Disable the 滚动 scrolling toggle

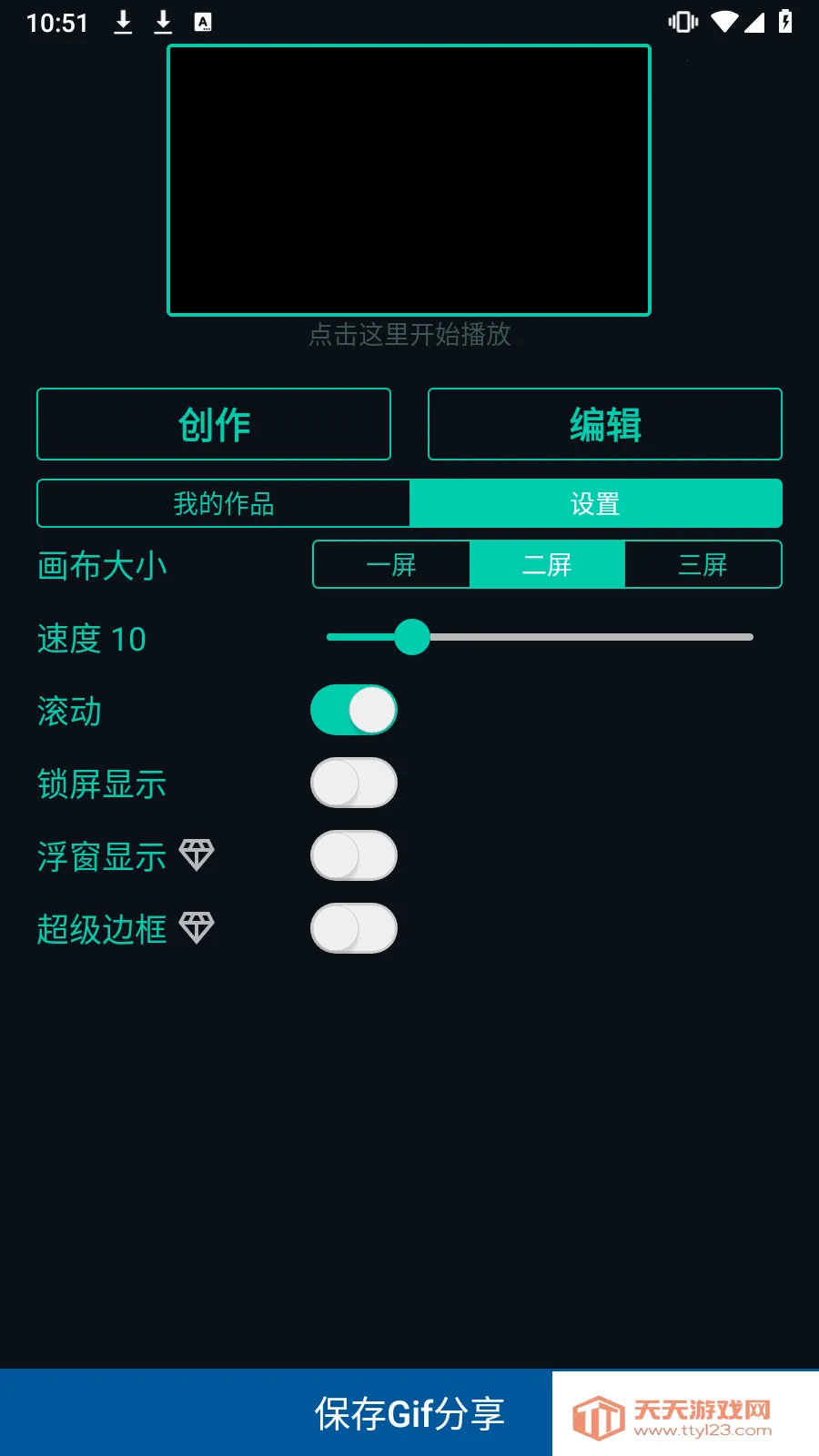coord(353,709)
